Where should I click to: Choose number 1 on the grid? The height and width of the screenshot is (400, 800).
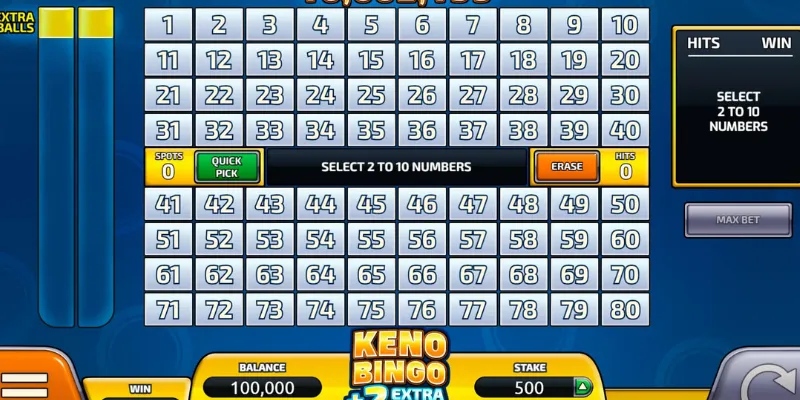(168, 25)
